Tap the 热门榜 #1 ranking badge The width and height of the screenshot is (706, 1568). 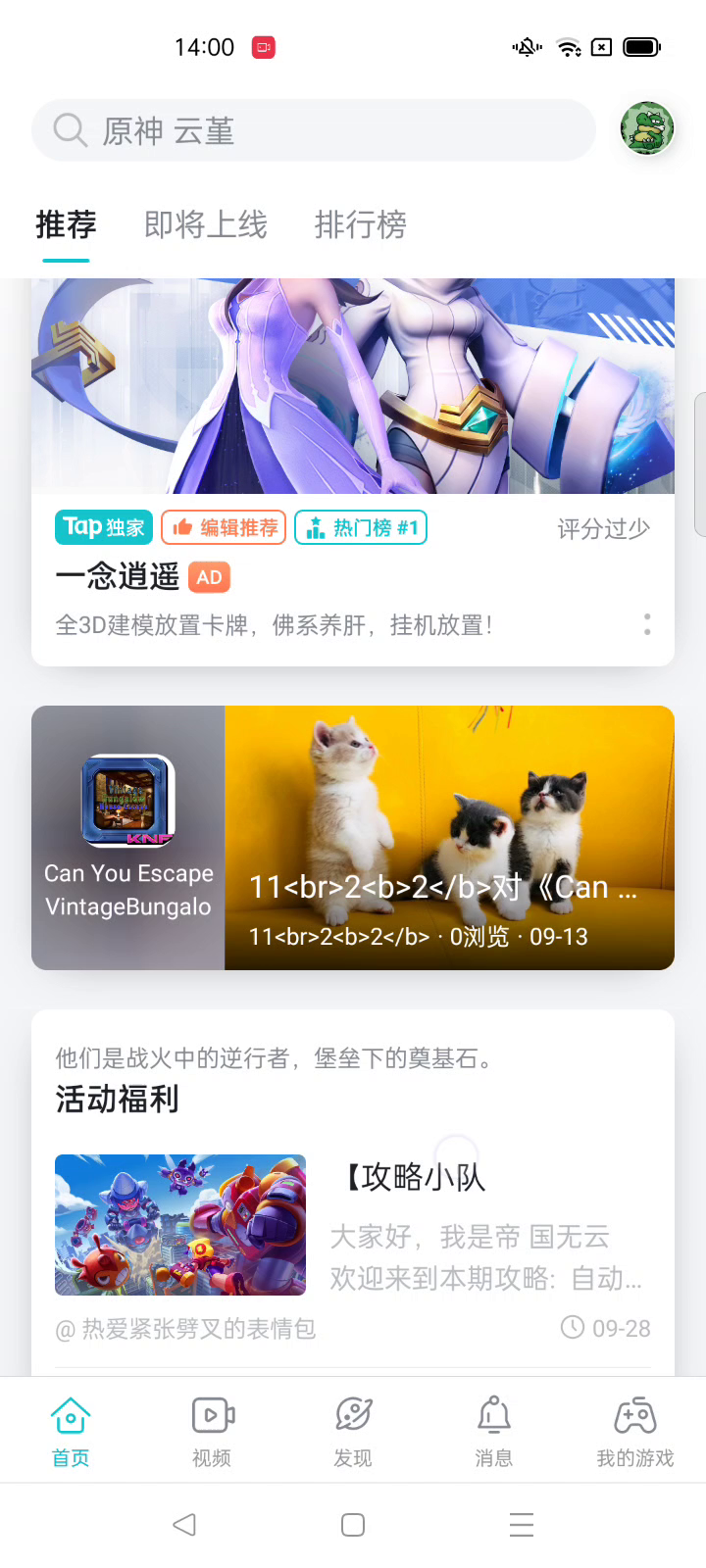click(361, 527)
